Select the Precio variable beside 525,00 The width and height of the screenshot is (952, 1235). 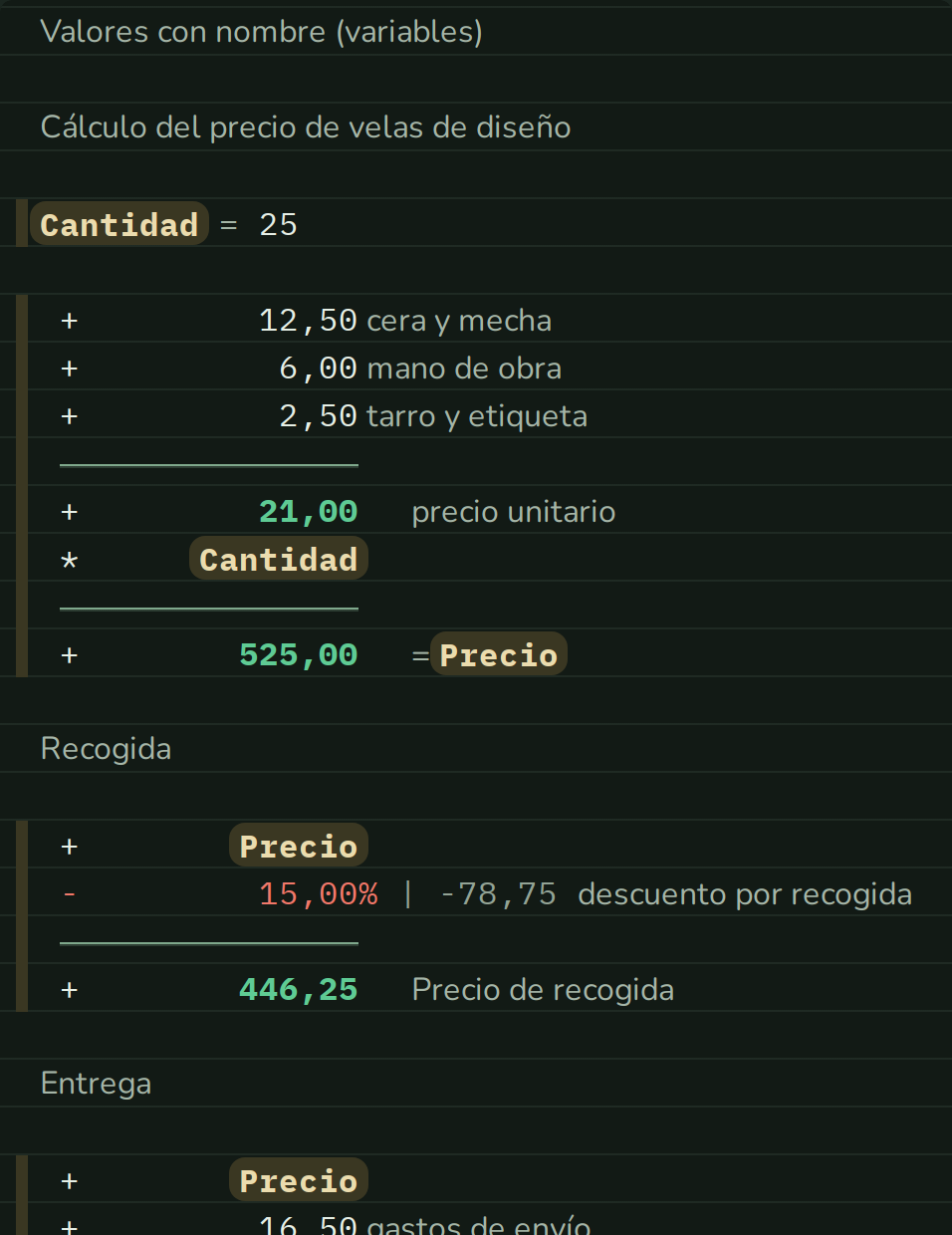[499, 654]
